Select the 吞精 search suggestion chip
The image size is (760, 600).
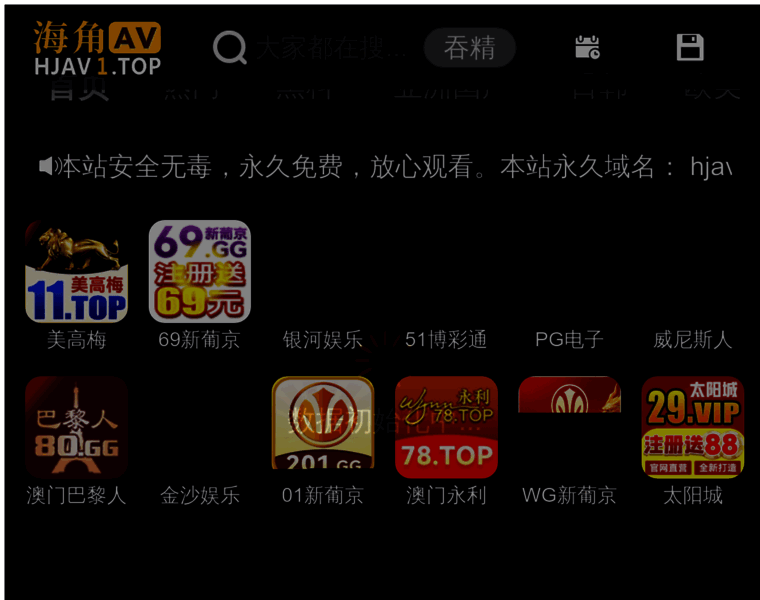click(469, 48)
